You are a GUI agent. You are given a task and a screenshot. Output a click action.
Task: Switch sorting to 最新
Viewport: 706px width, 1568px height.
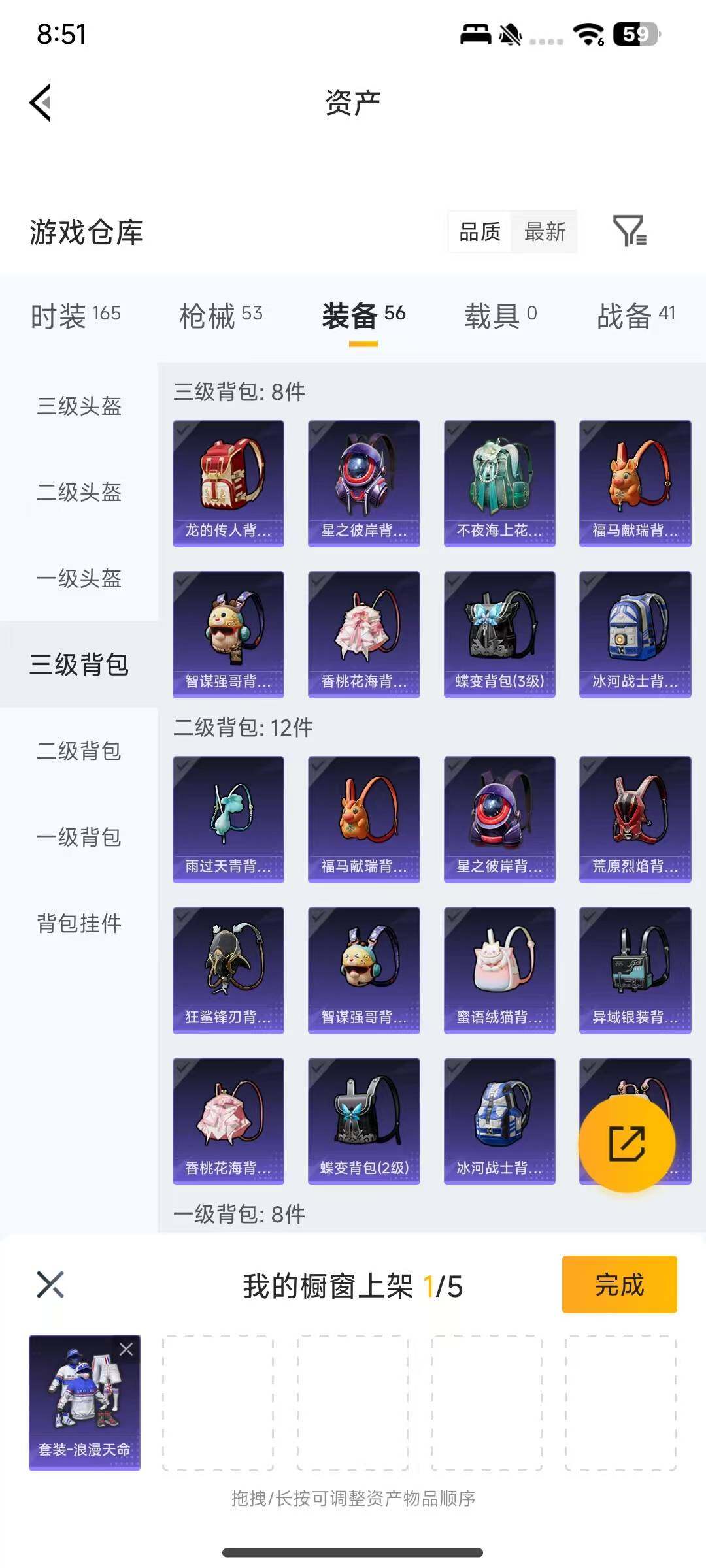click(x=546, y=233)
